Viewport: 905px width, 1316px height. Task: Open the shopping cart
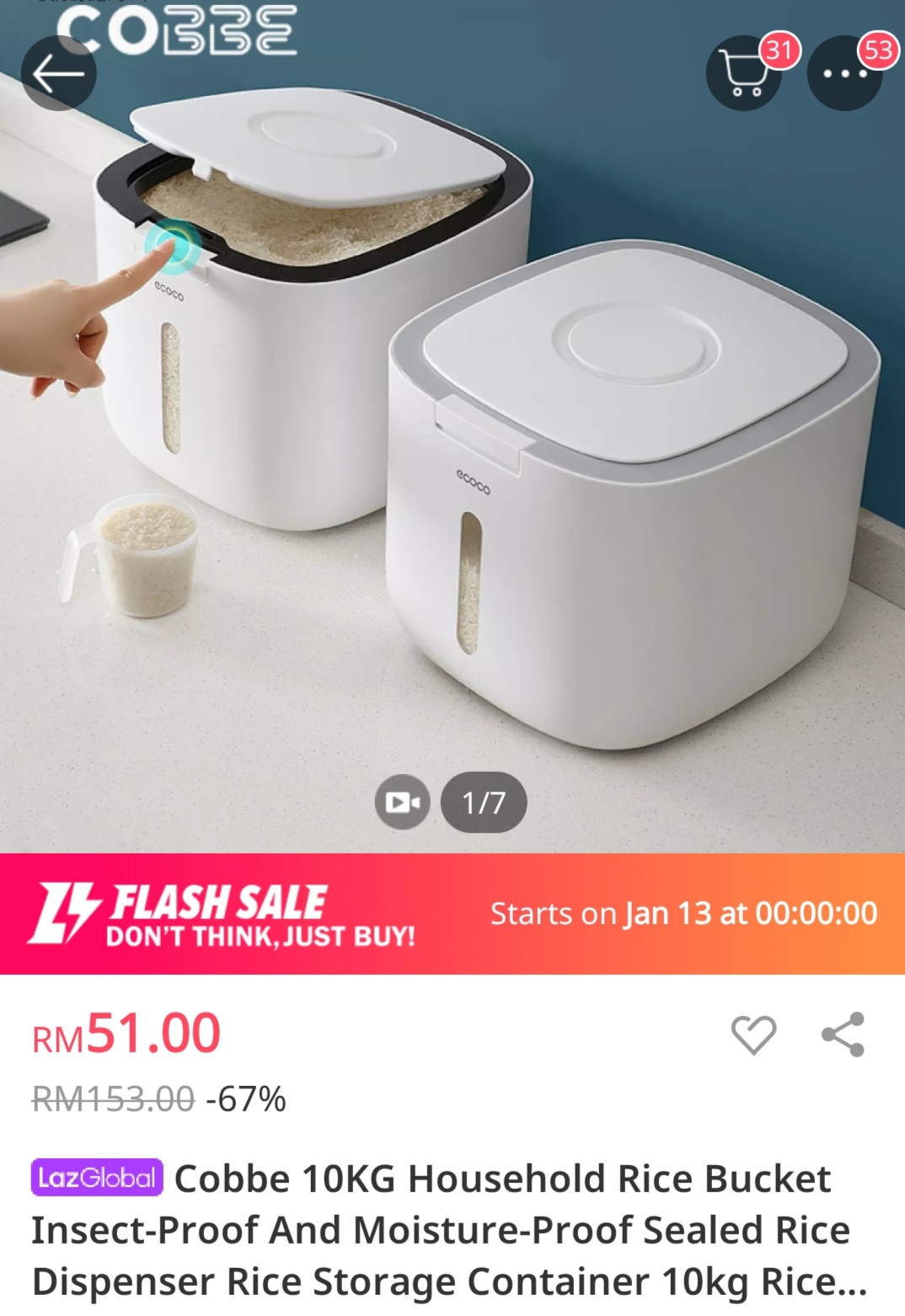pyautogui.click(x=744, y=74)
